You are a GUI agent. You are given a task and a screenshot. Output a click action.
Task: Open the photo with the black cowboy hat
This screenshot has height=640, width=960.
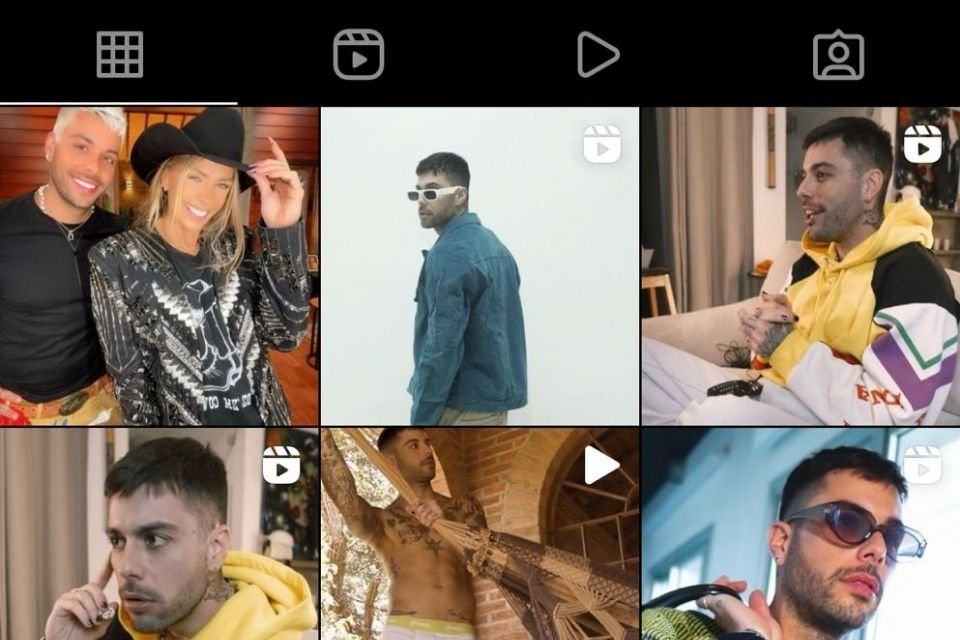pos(159,266)
